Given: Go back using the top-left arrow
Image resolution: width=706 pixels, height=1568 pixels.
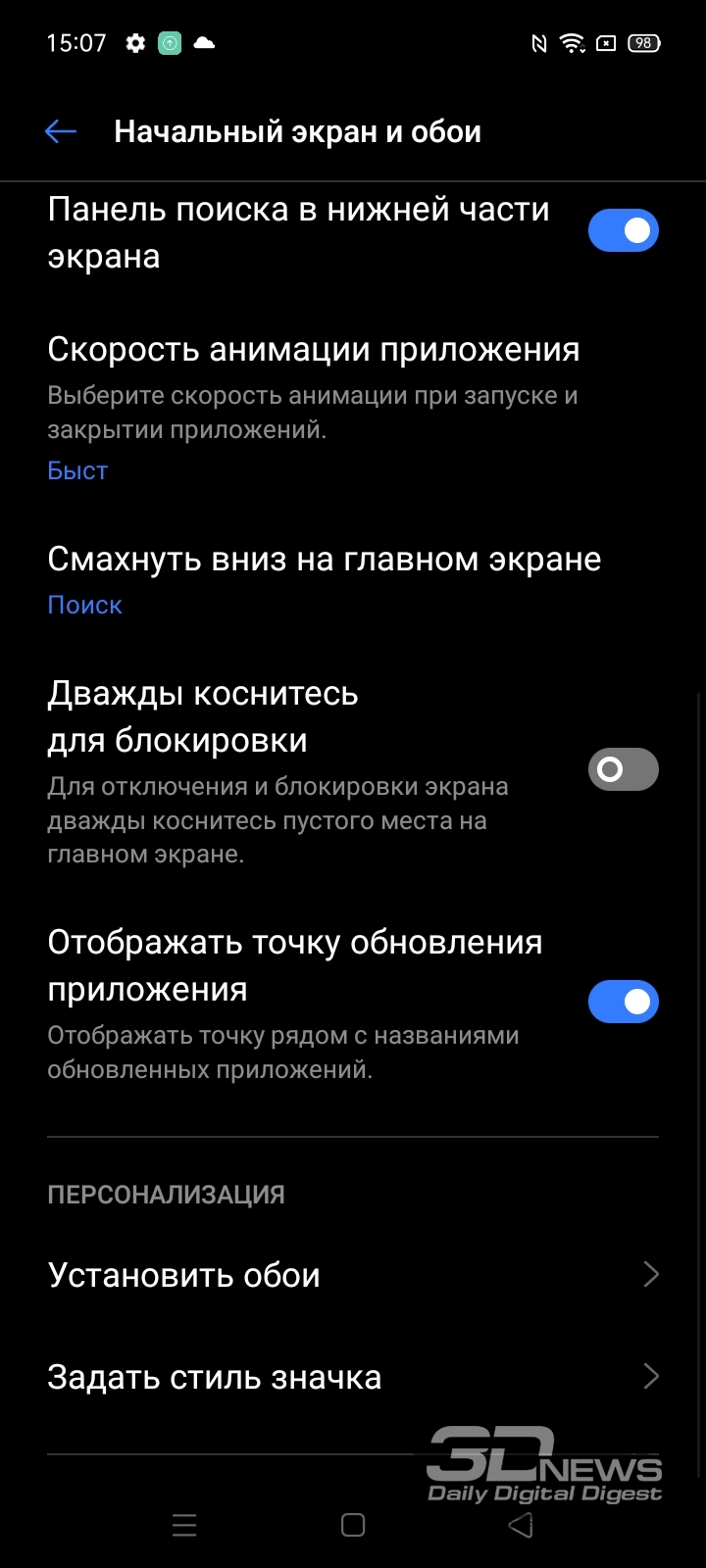Looking at the screenshot, I should tap(61, 131).
